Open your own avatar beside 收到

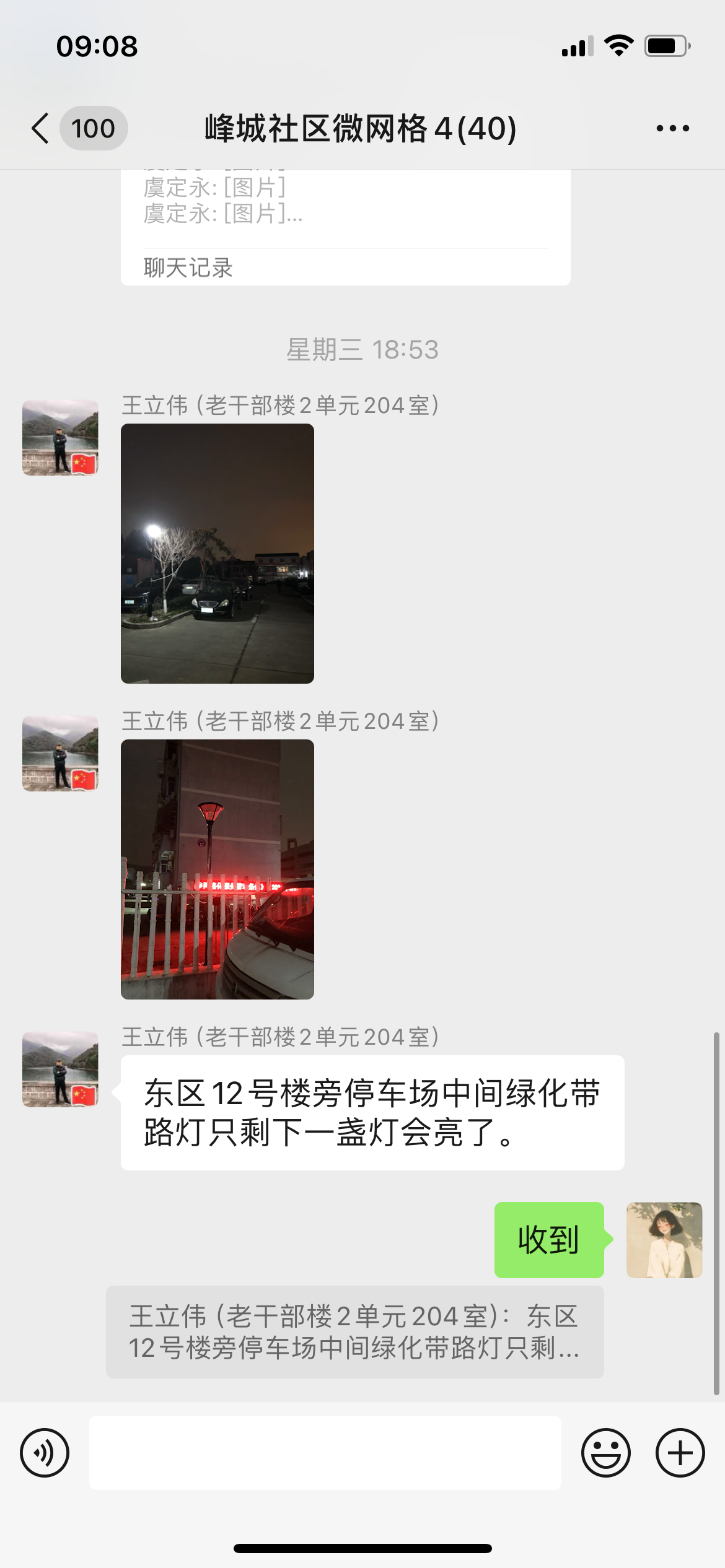point(664,1240)
